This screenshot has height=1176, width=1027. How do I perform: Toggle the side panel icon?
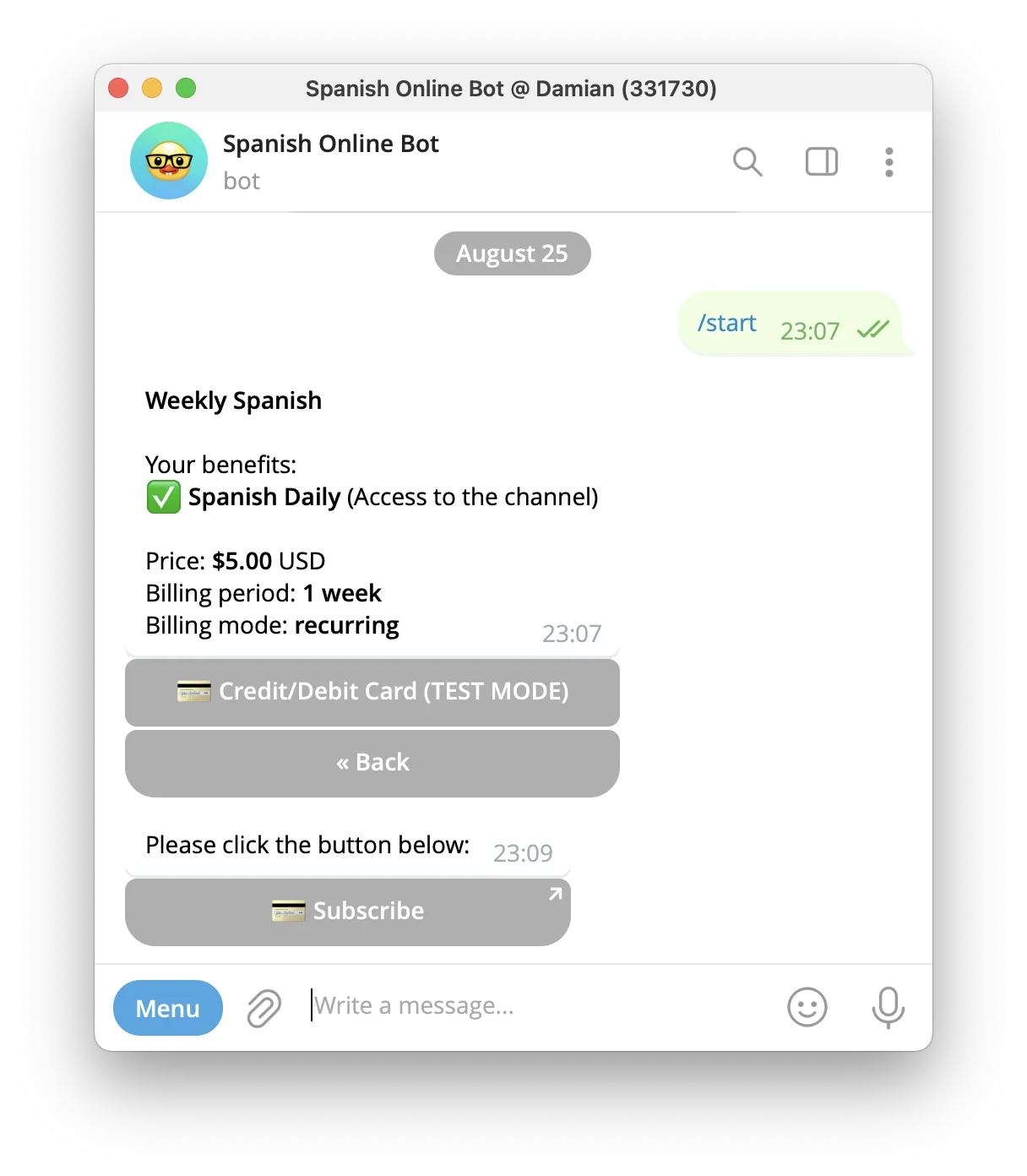click(x=821, y=161)
